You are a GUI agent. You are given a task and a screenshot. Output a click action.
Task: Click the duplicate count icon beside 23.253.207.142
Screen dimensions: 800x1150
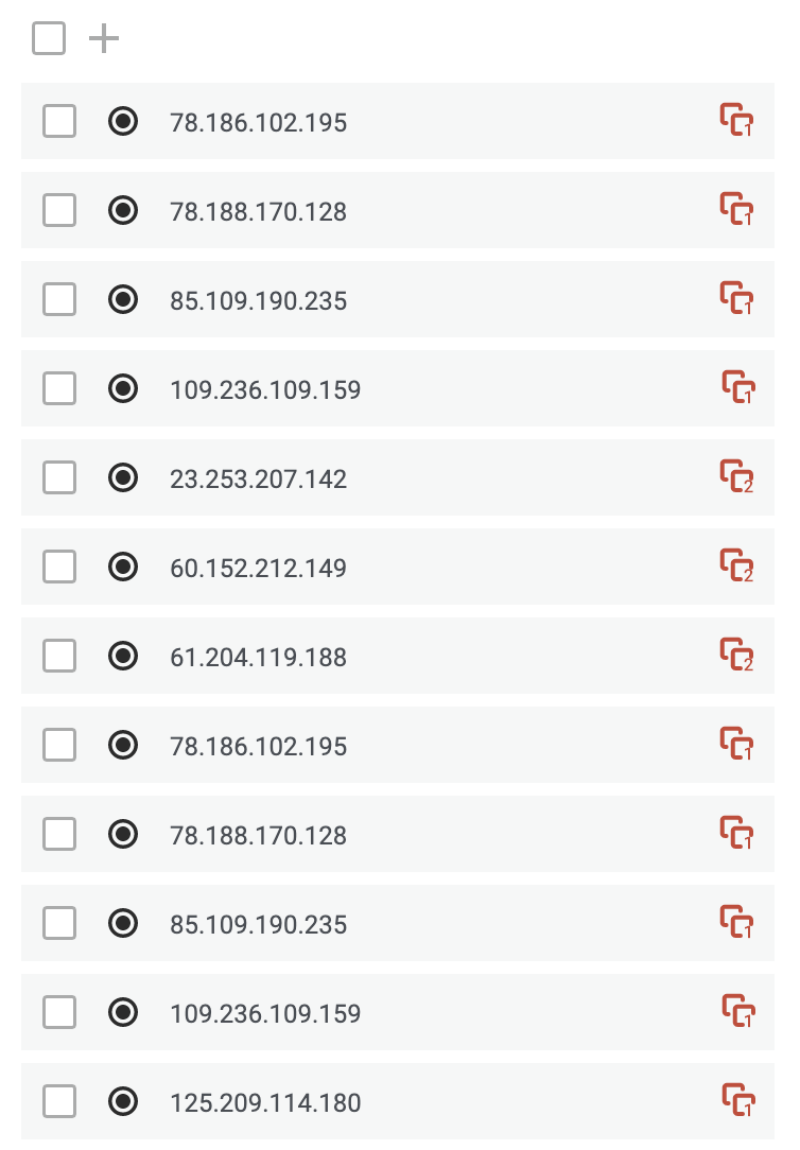[736, 477]
